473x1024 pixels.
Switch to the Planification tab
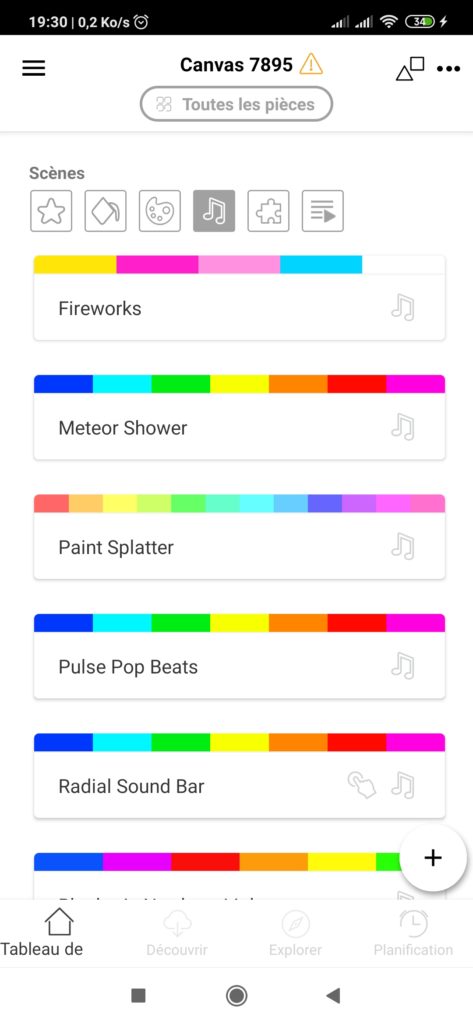[413, 933]
